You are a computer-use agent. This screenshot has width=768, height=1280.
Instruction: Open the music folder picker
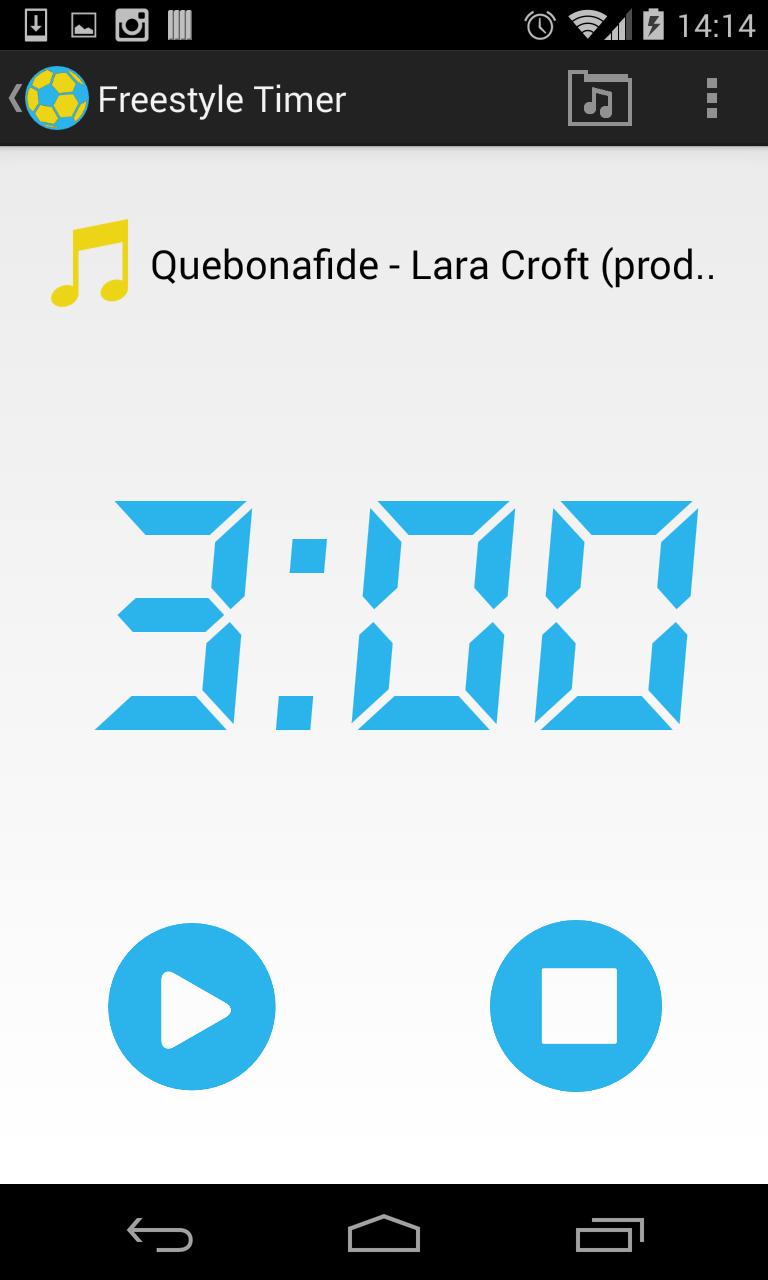click(599, 99)
